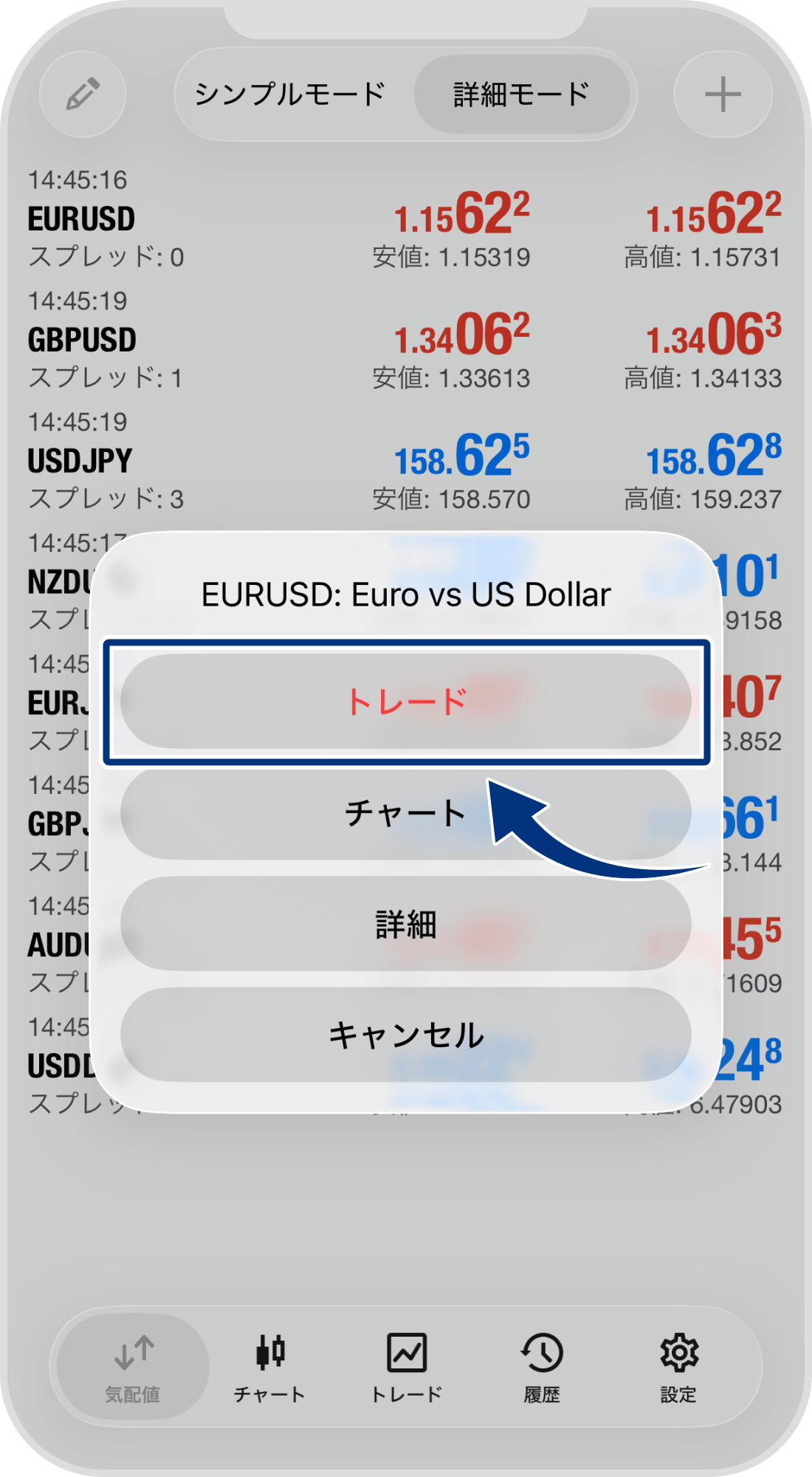Switch to シンプルモード (simple mode)
This screenshot has height=1477, width=812.
[x=290, y=95]
